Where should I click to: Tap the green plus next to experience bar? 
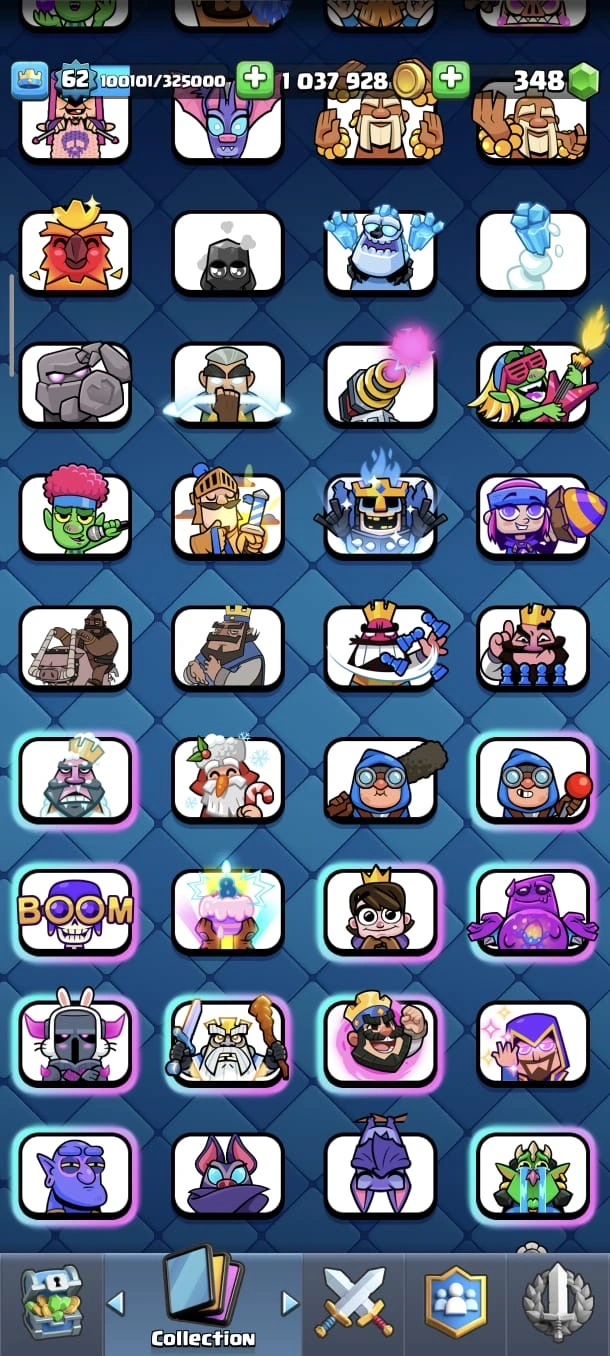[x=255, y=79]
